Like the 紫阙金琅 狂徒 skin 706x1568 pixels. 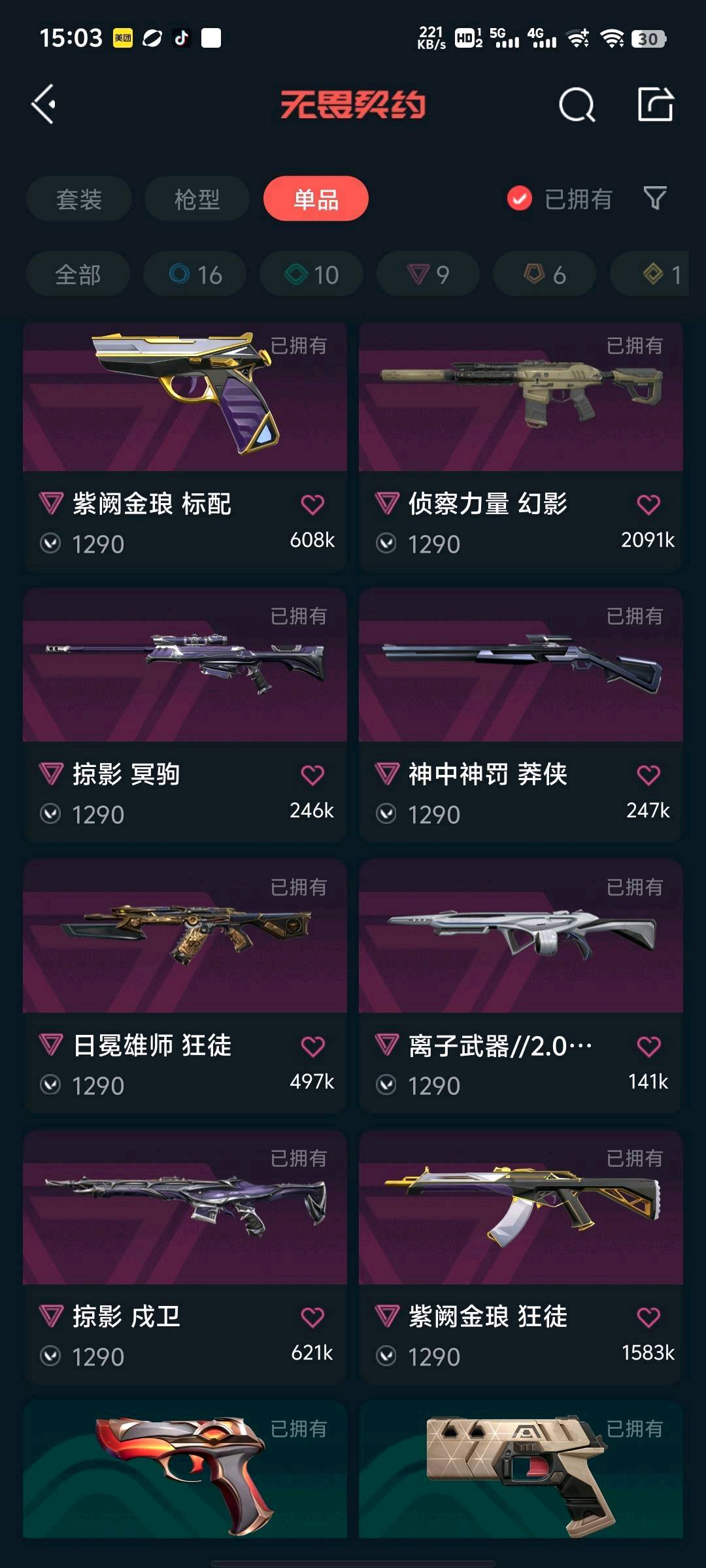648,1317
